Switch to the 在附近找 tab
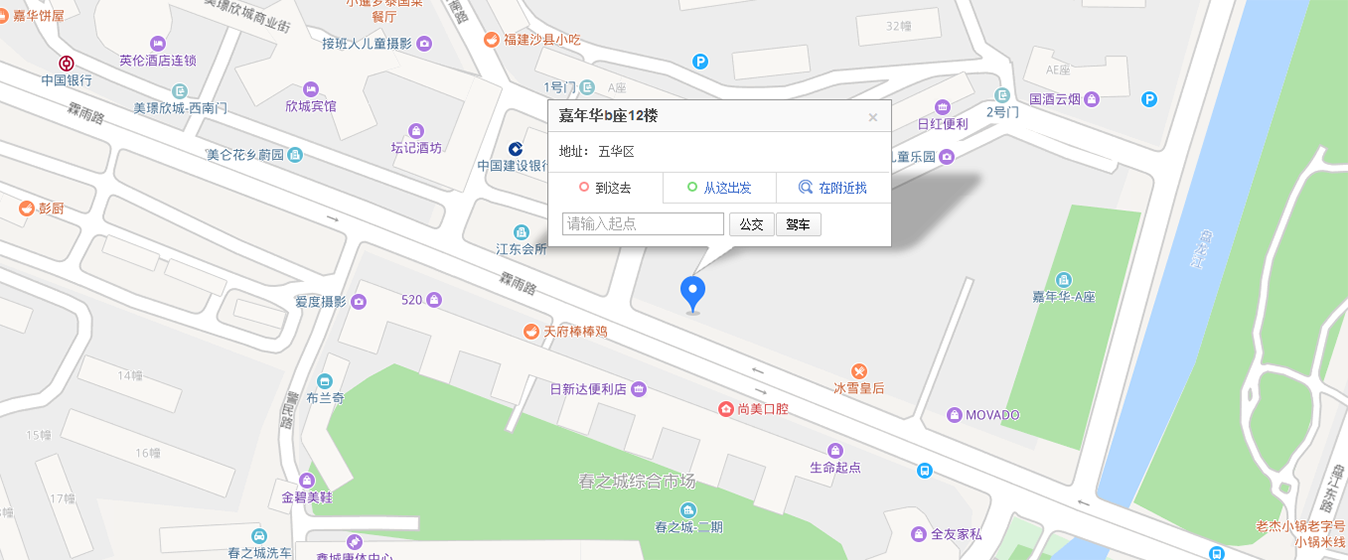The width and height of the screenshot is (1348, 560). pyautogui.click(x=833, y=188)
